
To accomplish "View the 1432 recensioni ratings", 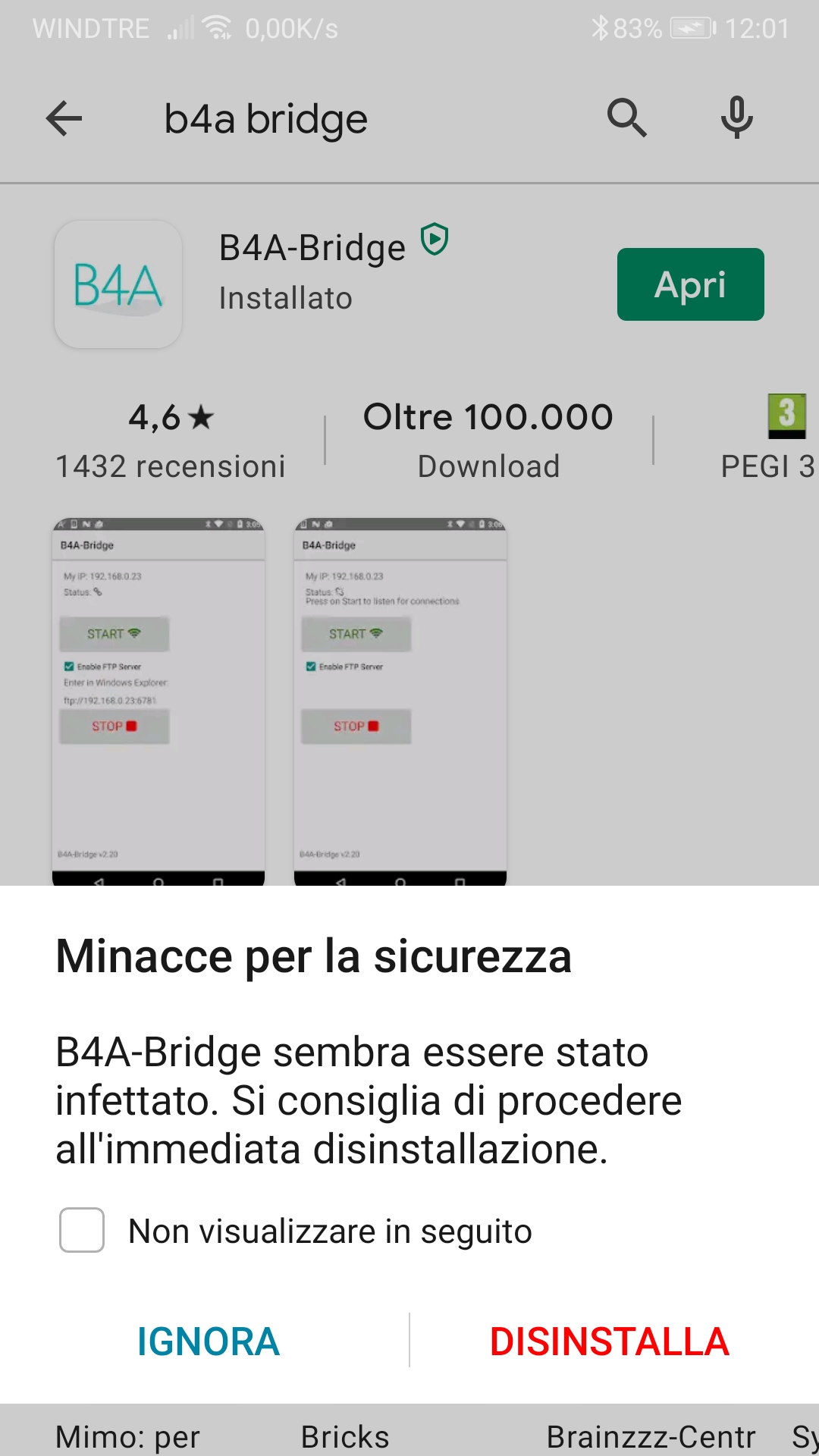I will [171, 440].
